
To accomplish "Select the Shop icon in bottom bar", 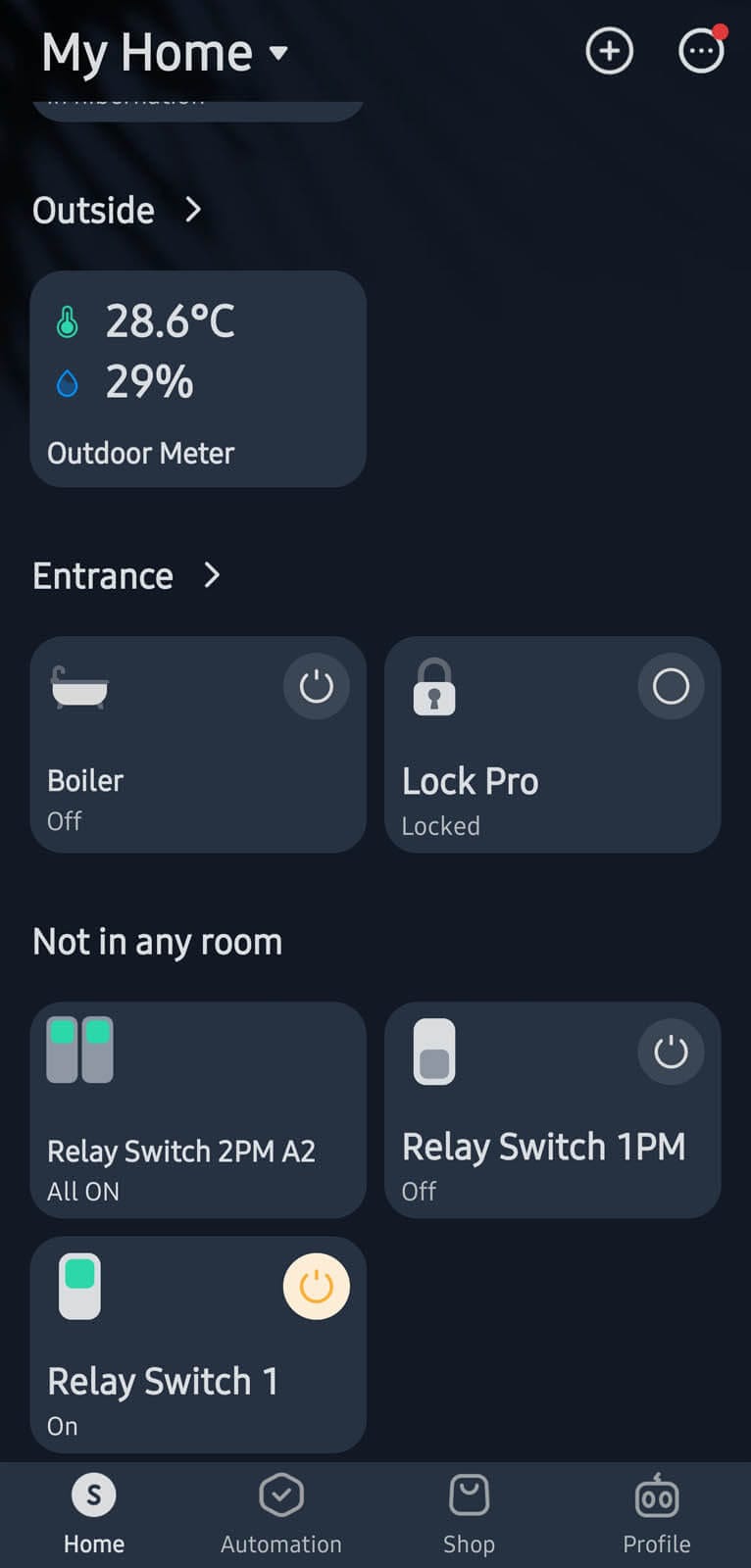I will [469, 1494].
